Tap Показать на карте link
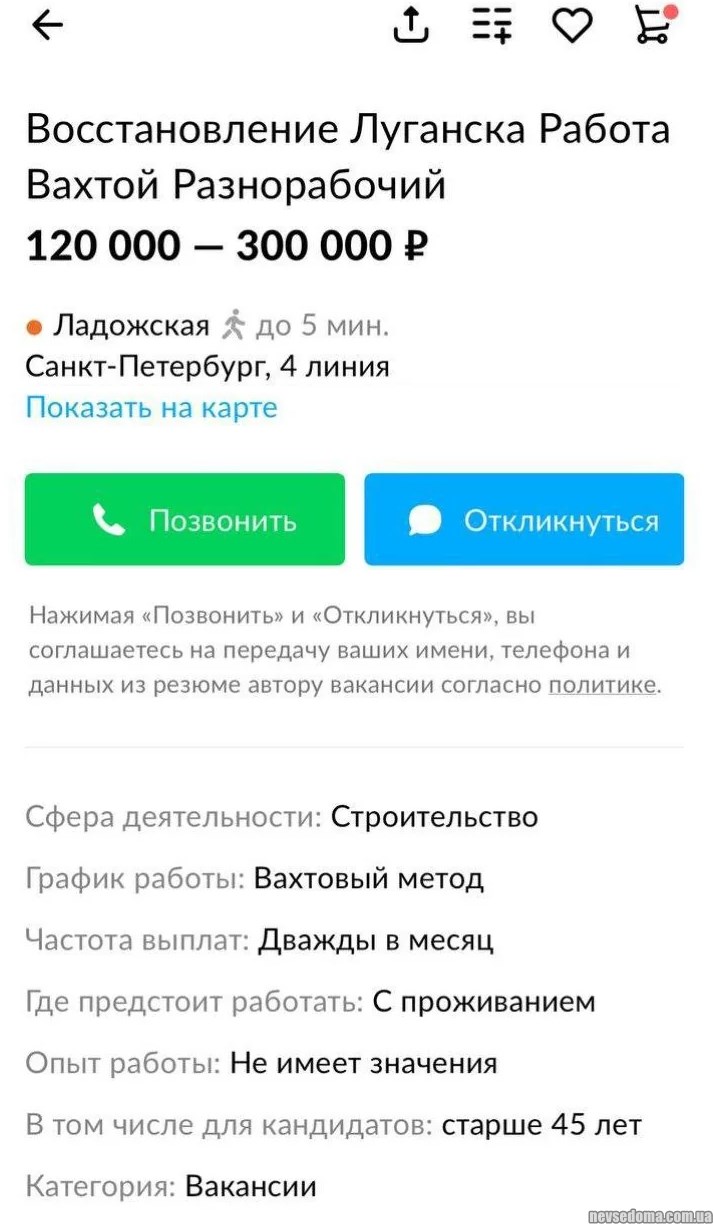Image resolution: width=714 pixels, height=1225 pixels. (151, 408)
